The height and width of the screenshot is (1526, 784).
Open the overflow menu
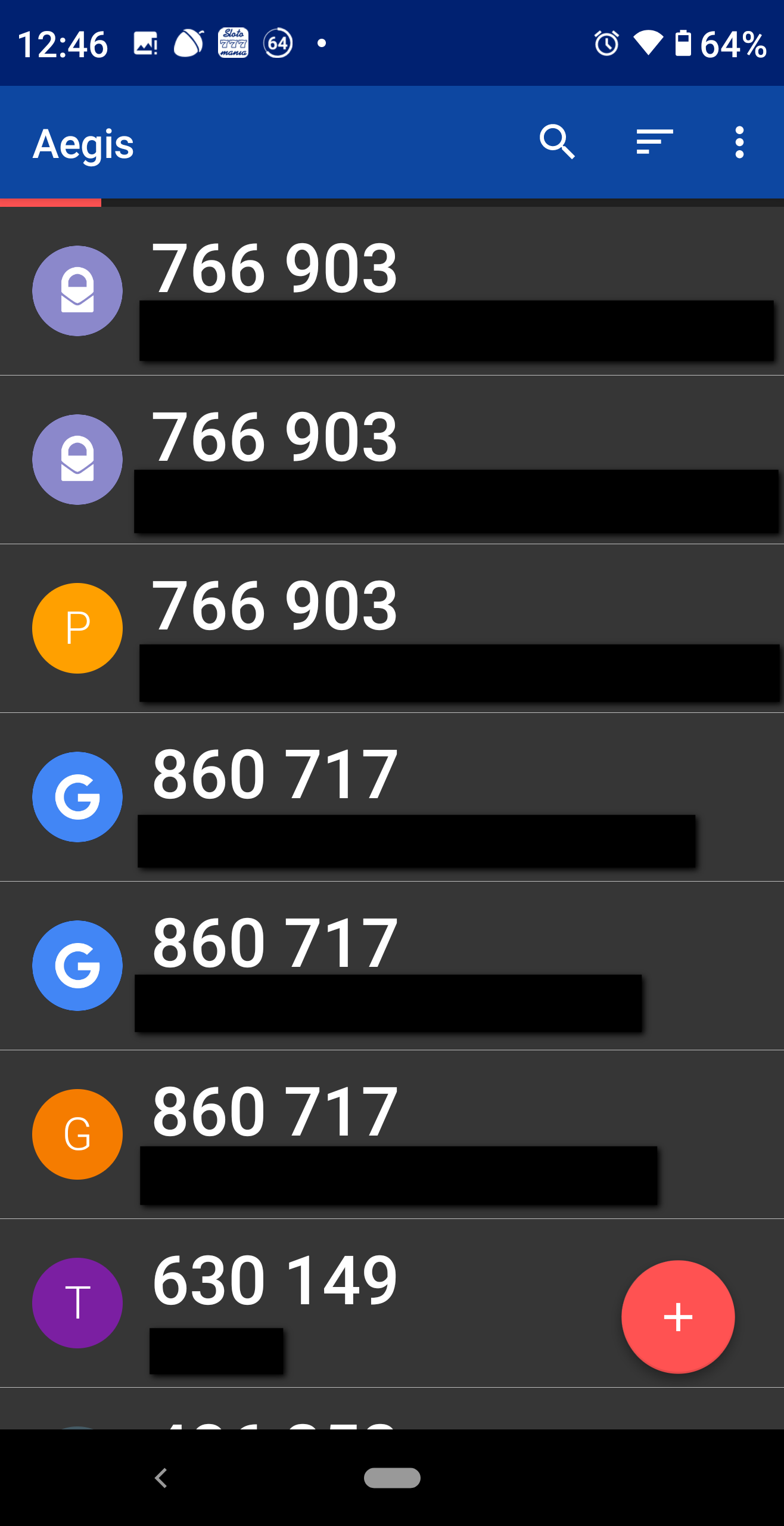coord(739,142)
